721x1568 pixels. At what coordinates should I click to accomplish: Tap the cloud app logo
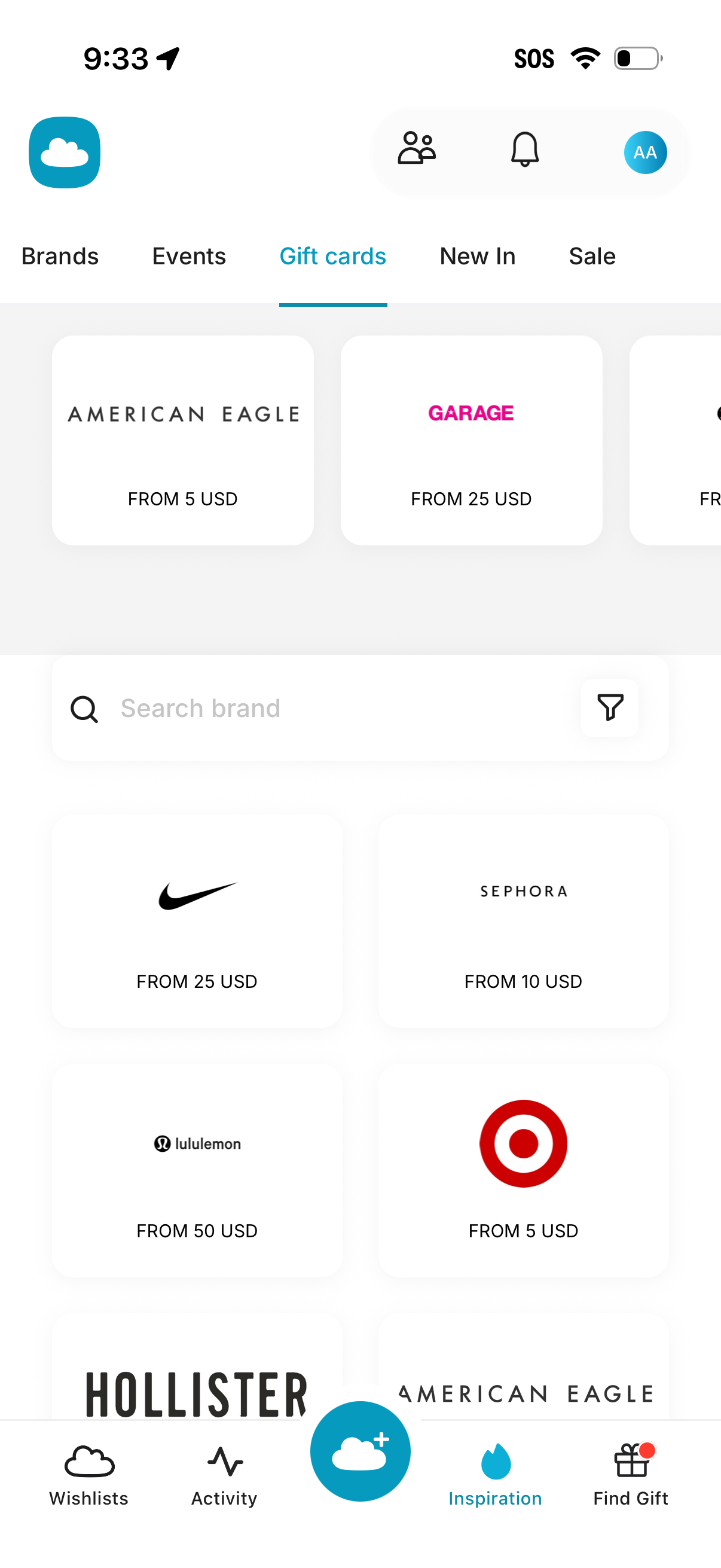[x=64, y=152]
